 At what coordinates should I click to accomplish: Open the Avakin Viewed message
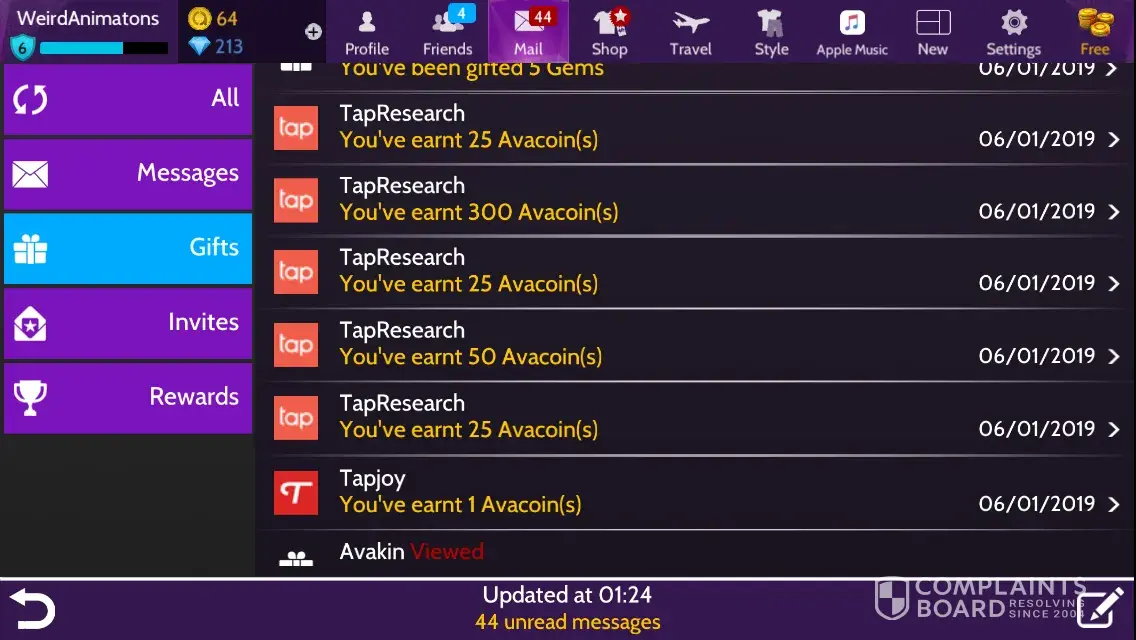pos(695,553)
